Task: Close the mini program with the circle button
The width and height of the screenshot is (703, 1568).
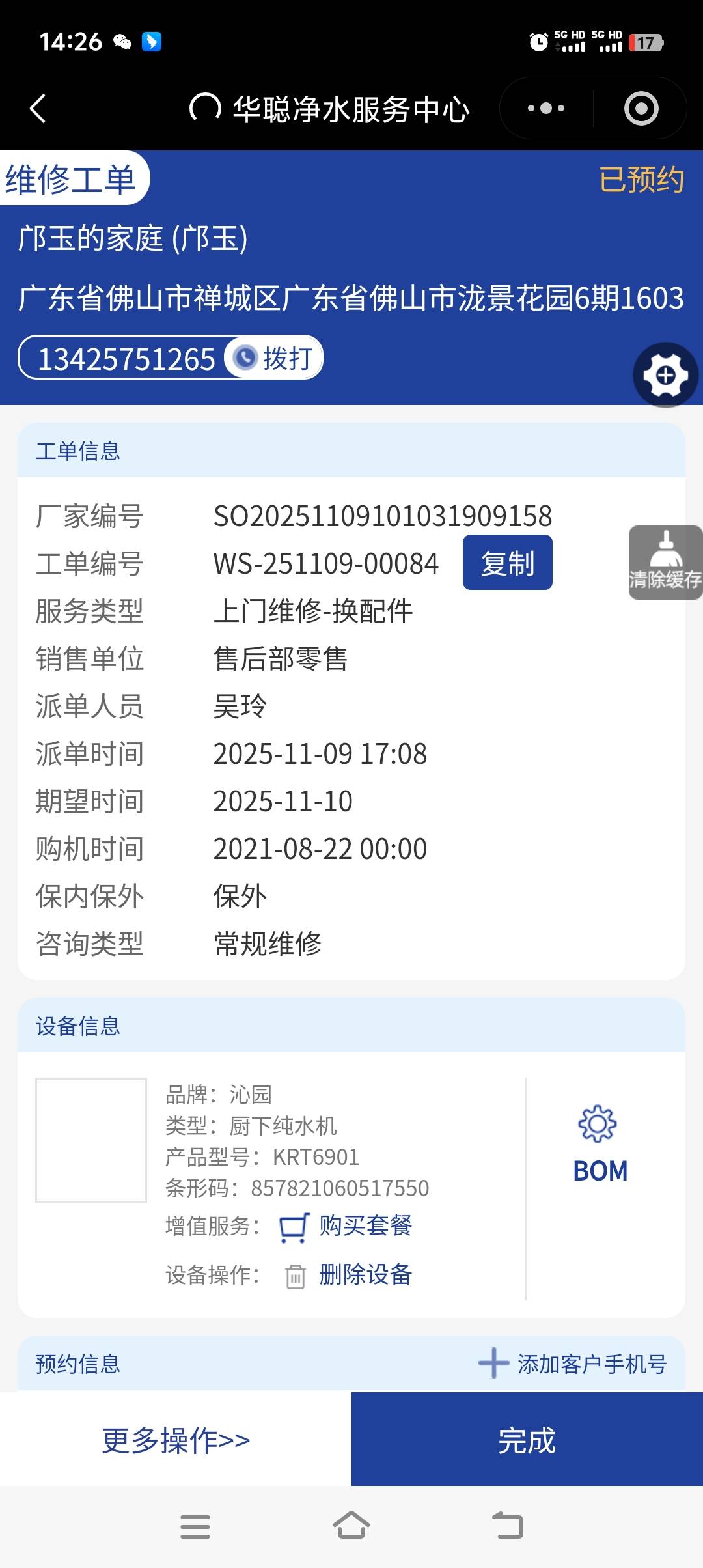Action: [x=641, y=108]
